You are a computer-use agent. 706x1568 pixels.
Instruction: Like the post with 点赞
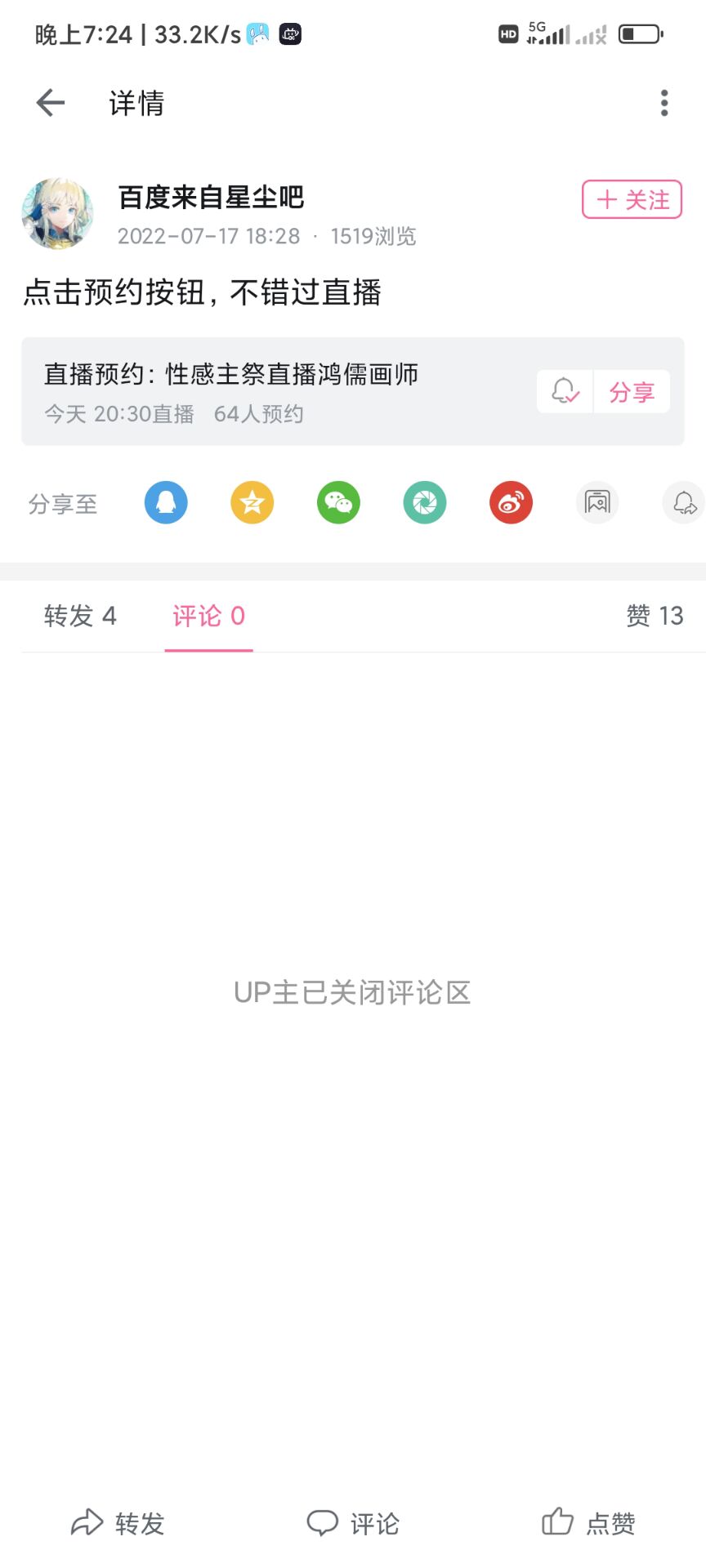pos(588,1523)
